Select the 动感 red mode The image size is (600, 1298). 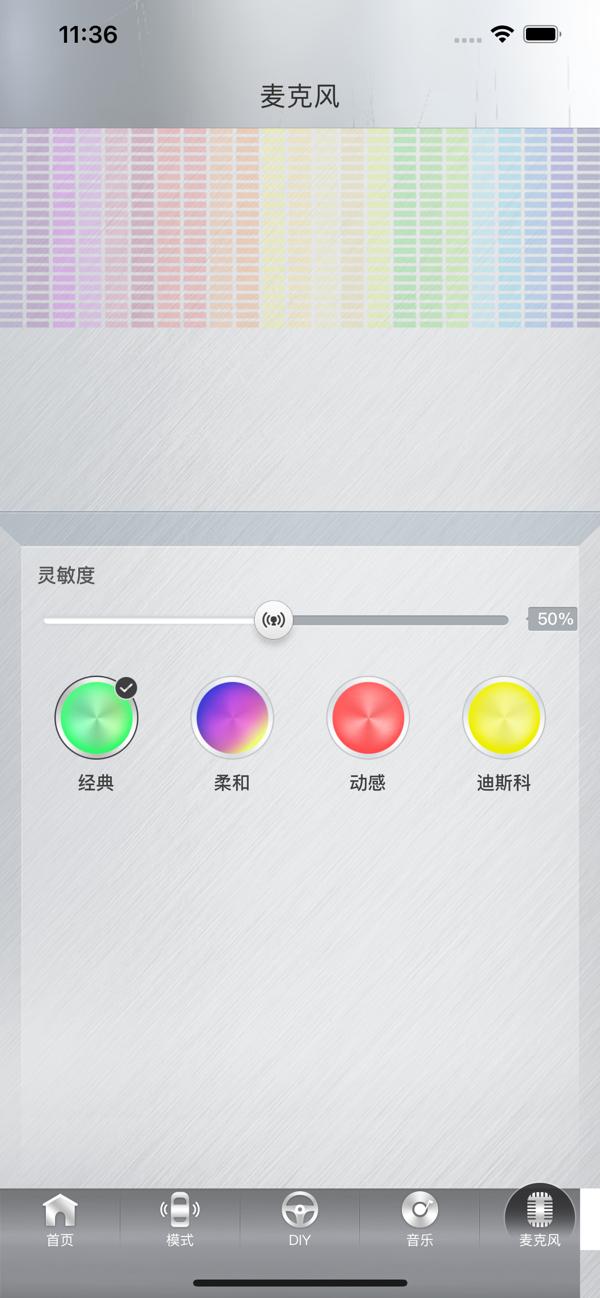[x=368, y=718]
